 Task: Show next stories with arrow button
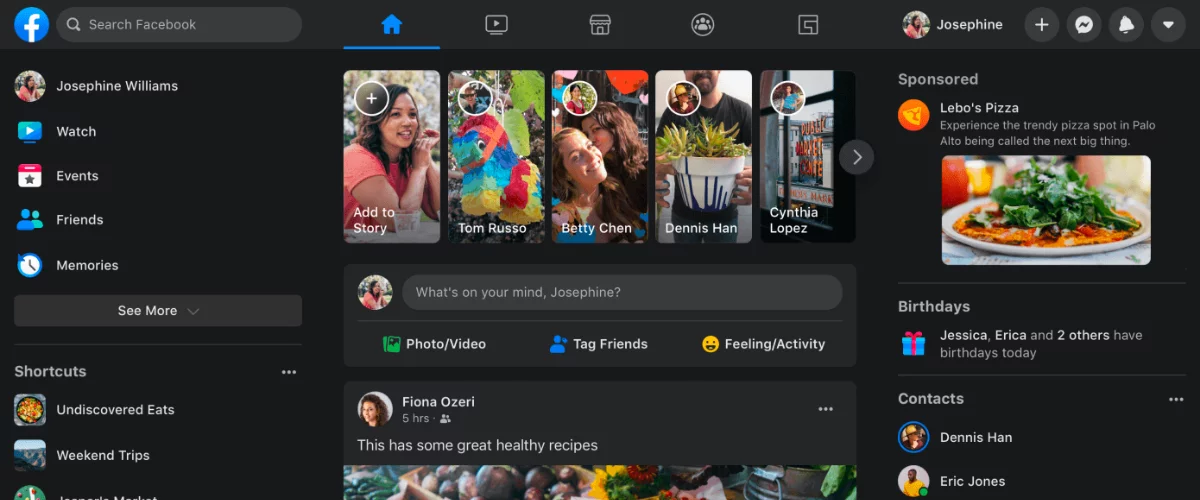tap(857, 157)
